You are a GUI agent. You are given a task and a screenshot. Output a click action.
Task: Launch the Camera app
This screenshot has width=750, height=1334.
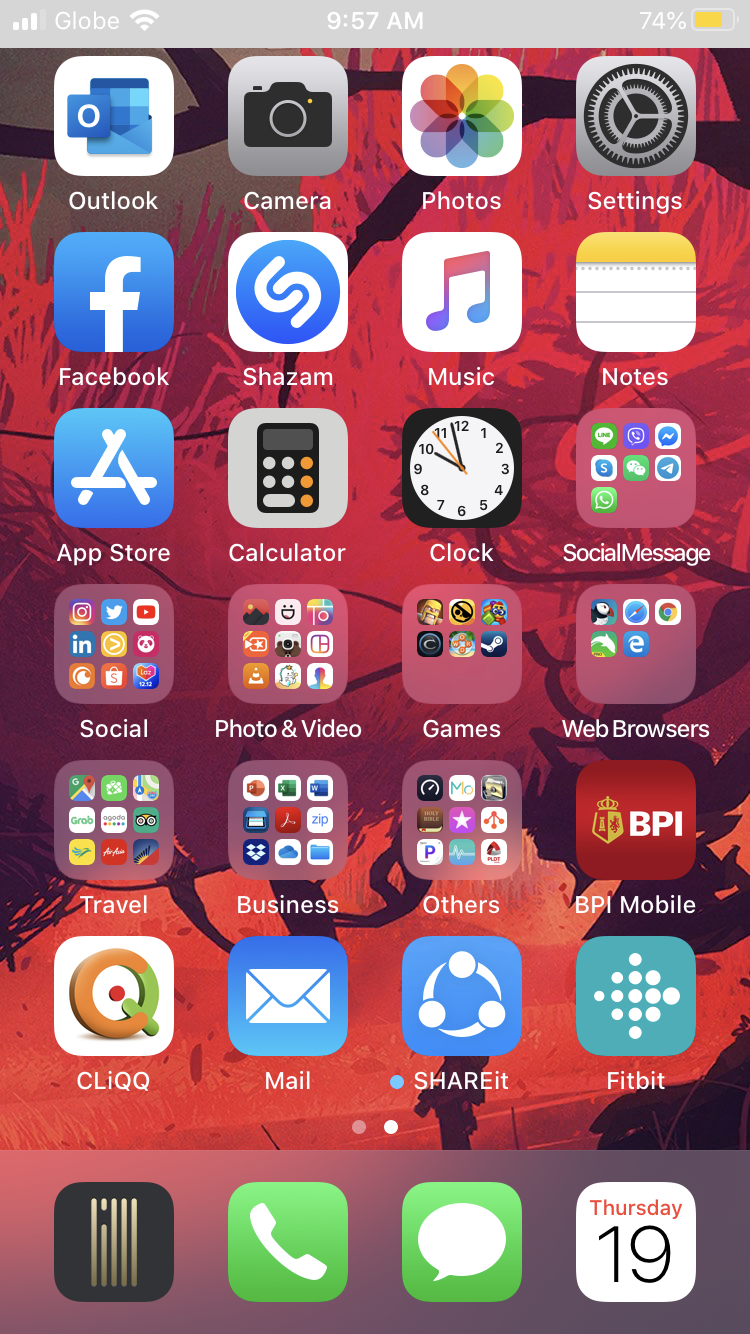(287, 116)
